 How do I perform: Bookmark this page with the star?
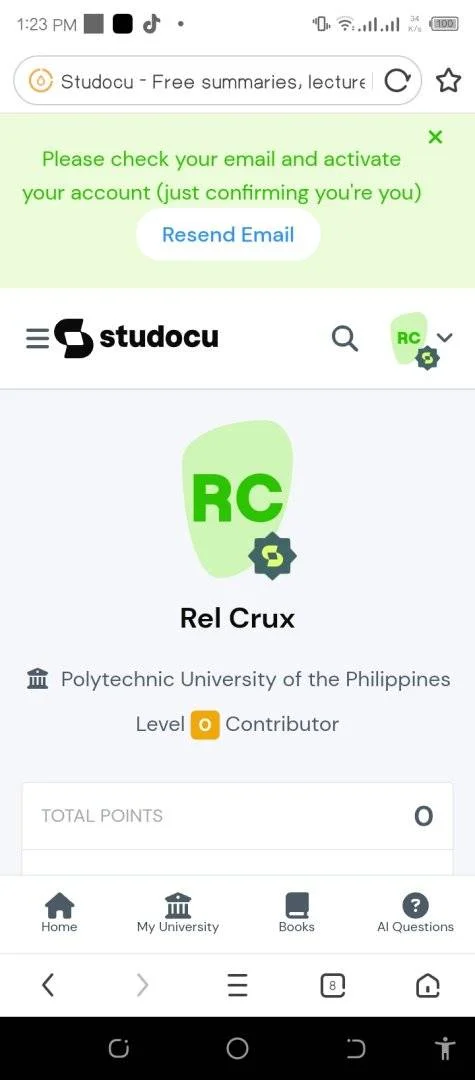tap(448, 81)
